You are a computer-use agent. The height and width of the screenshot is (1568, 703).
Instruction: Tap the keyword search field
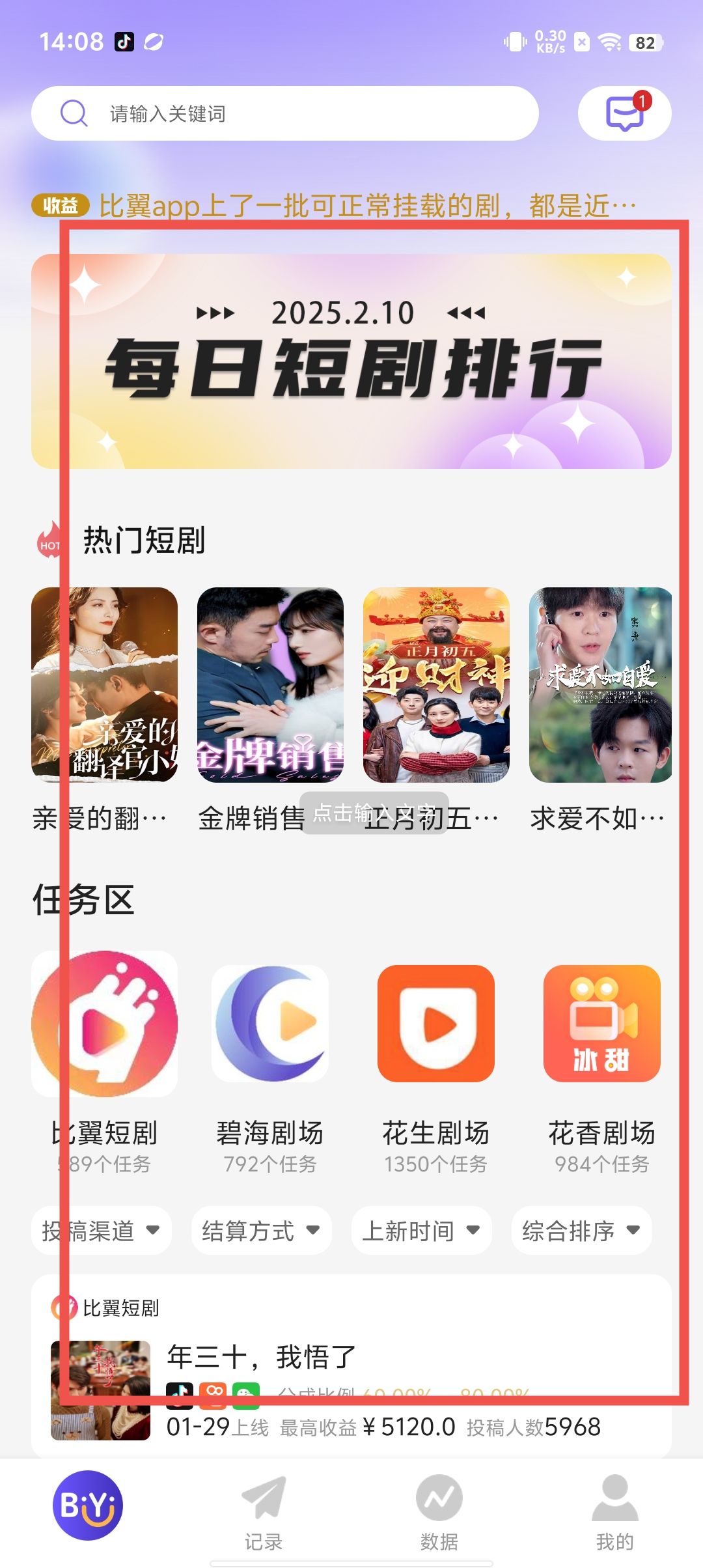tap(285, 113)
